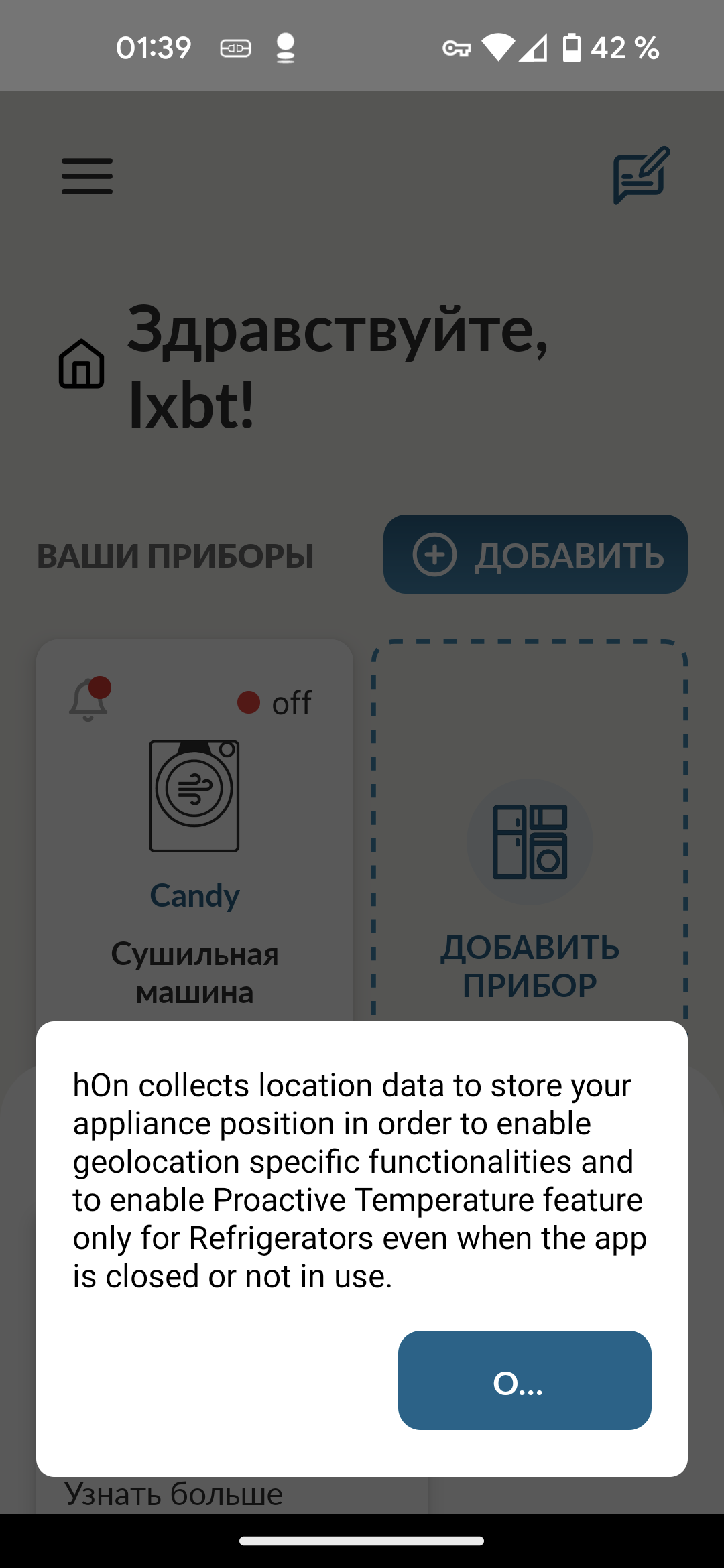Image resolution: width=724 pixels, height=1568 pixels.
Task: Open the feedback chat icon
Action: pos(641,175)
